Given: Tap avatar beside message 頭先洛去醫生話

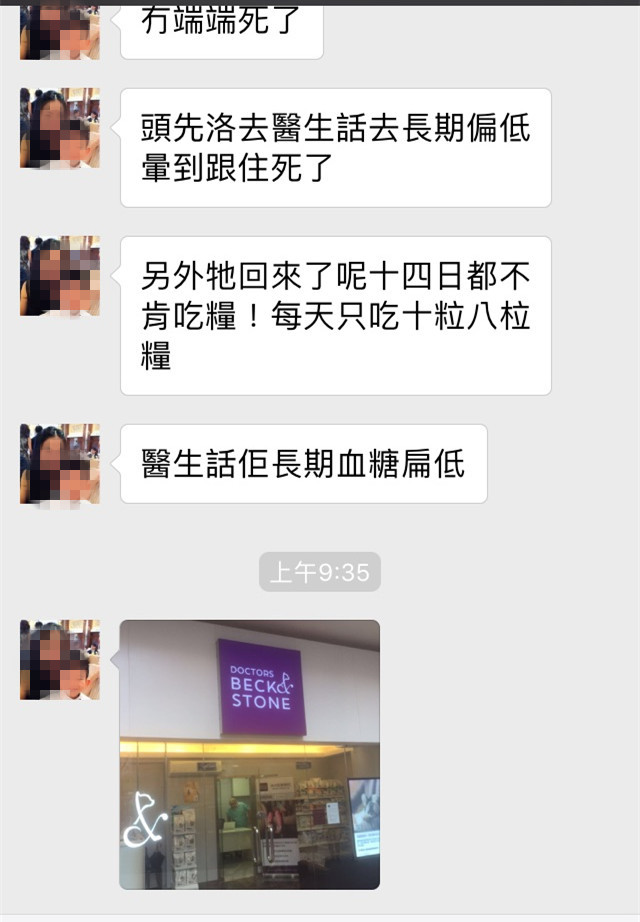Looking at the screenshot, I should point(60,128).
